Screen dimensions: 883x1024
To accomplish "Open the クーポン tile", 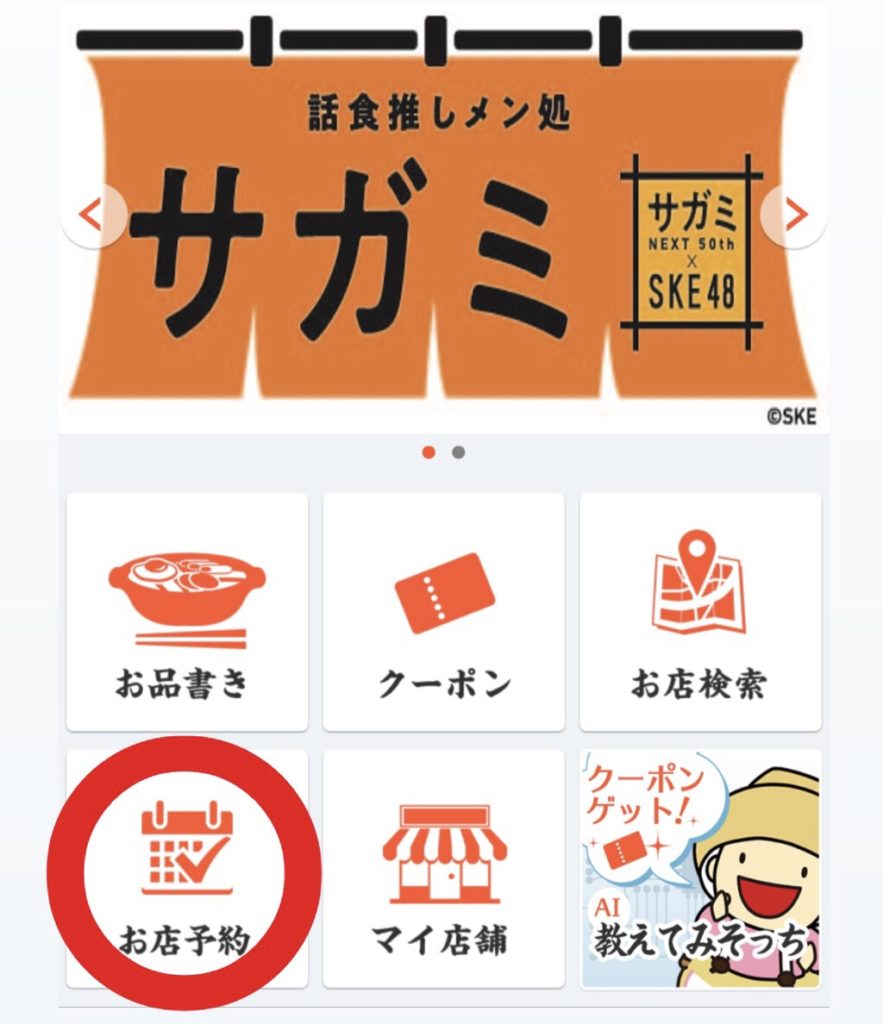I will (443, 612).
